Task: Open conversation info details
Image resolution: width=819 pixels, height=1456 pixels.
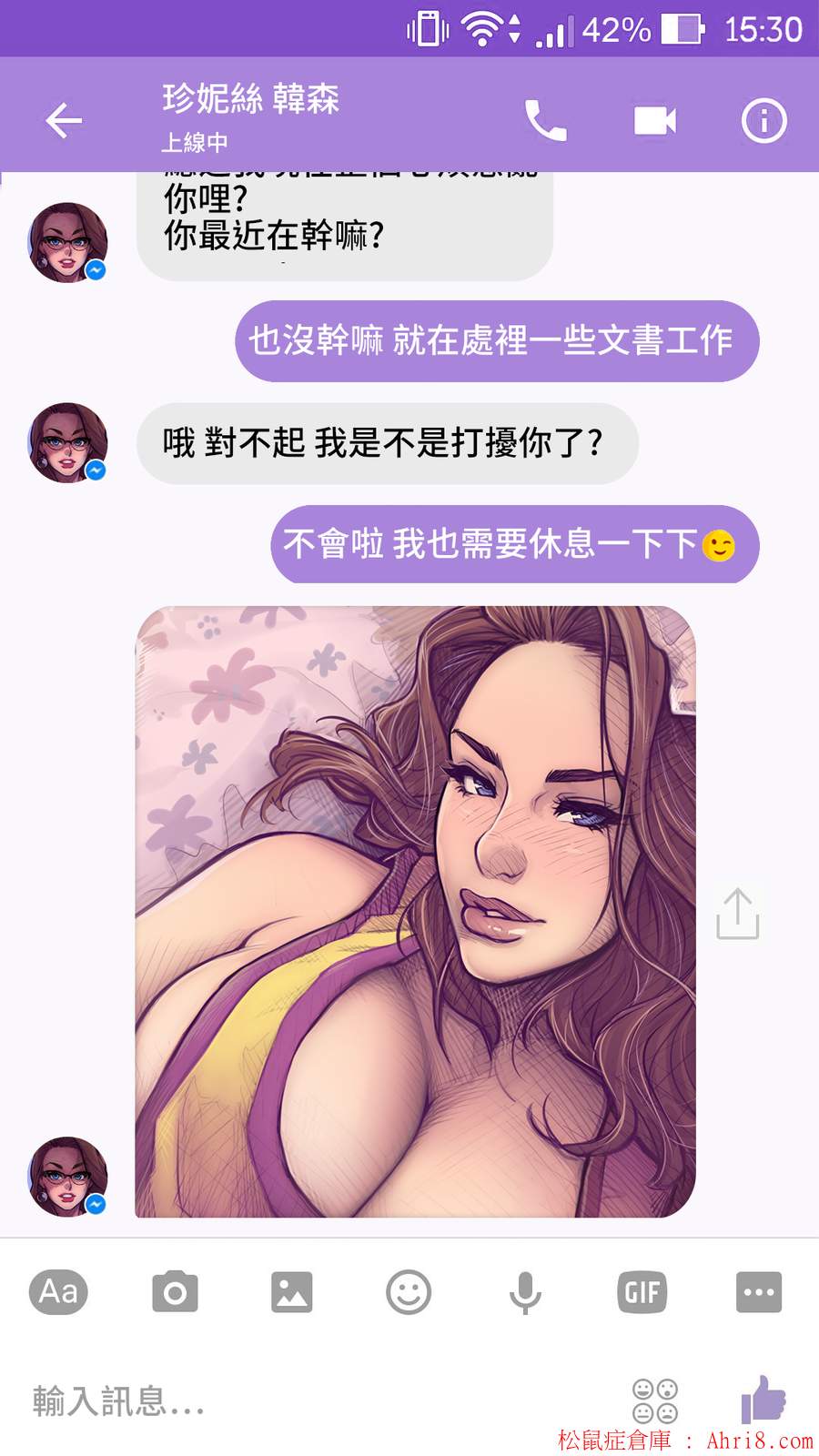Action: (763, 120)
